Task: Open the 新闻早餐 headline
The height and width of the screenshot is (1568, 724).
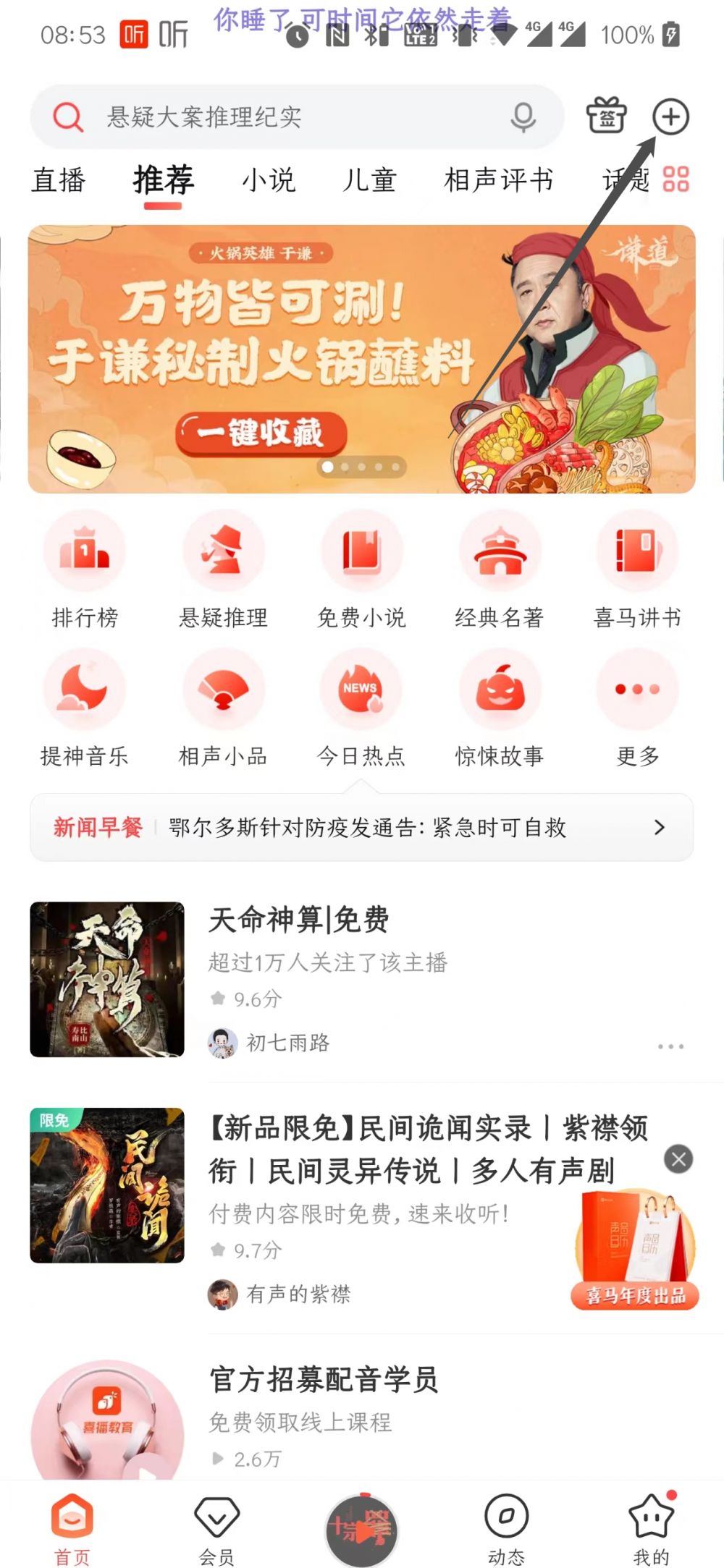Action: point(362,827)
